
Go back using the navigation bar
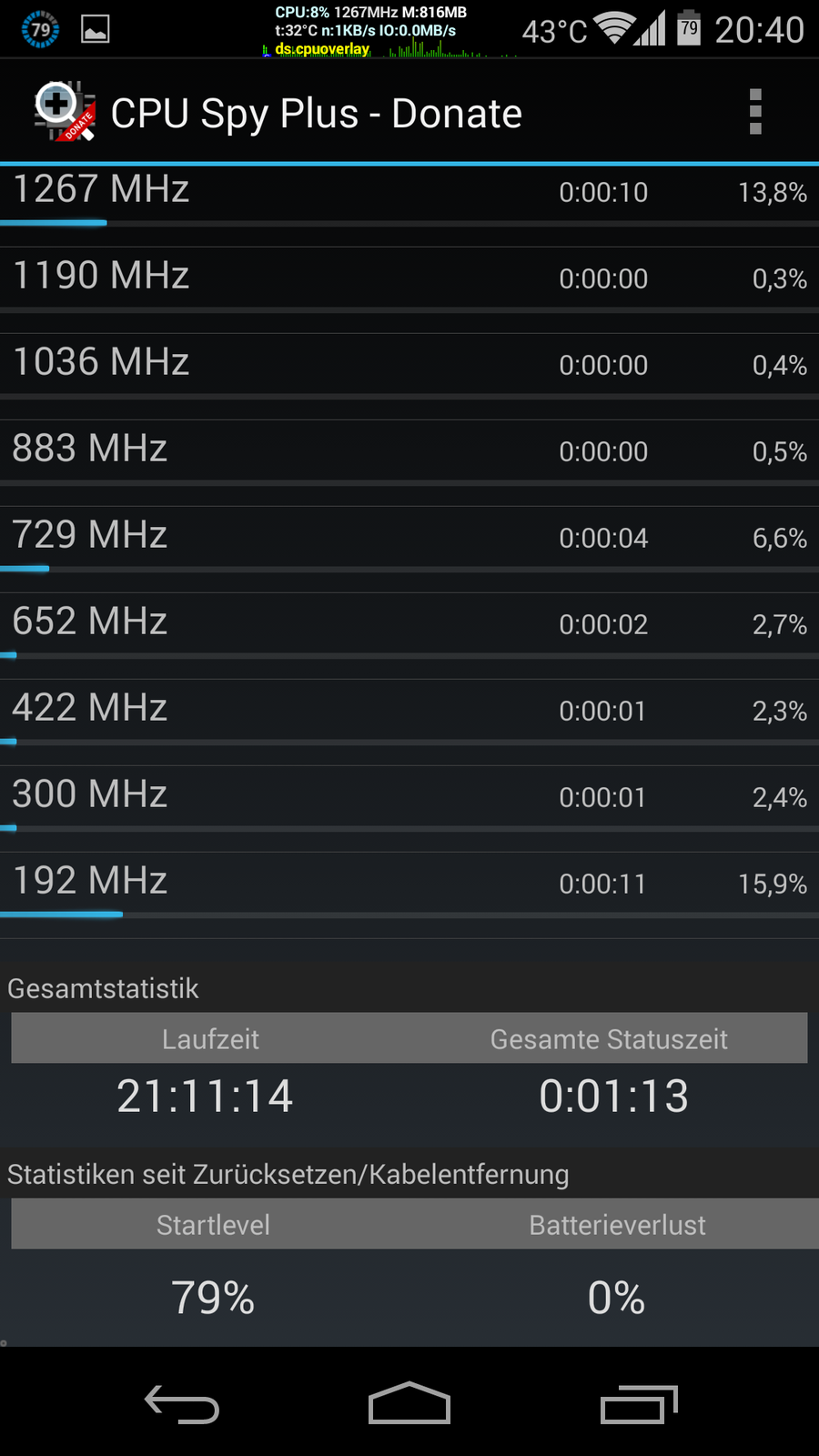(182, 1404)
